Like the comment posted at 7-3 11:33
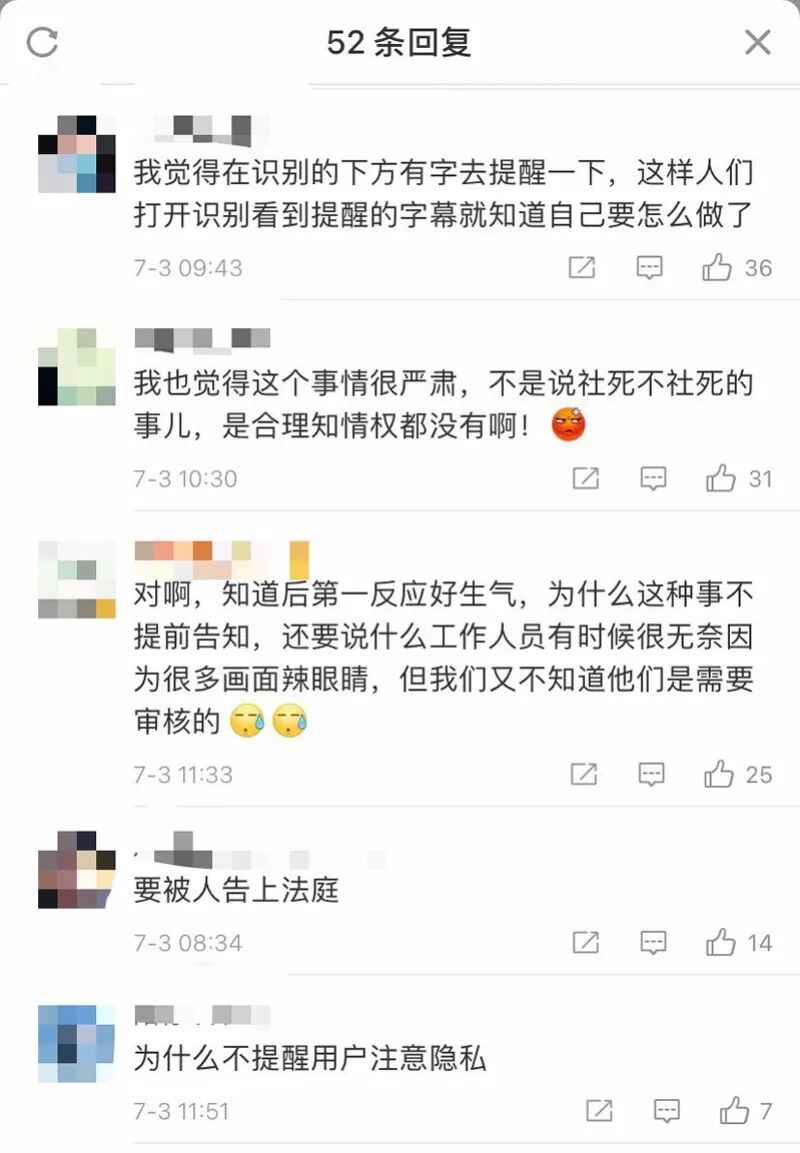Viewport: 800px width, 1153px height. click(x=719, y=773)
